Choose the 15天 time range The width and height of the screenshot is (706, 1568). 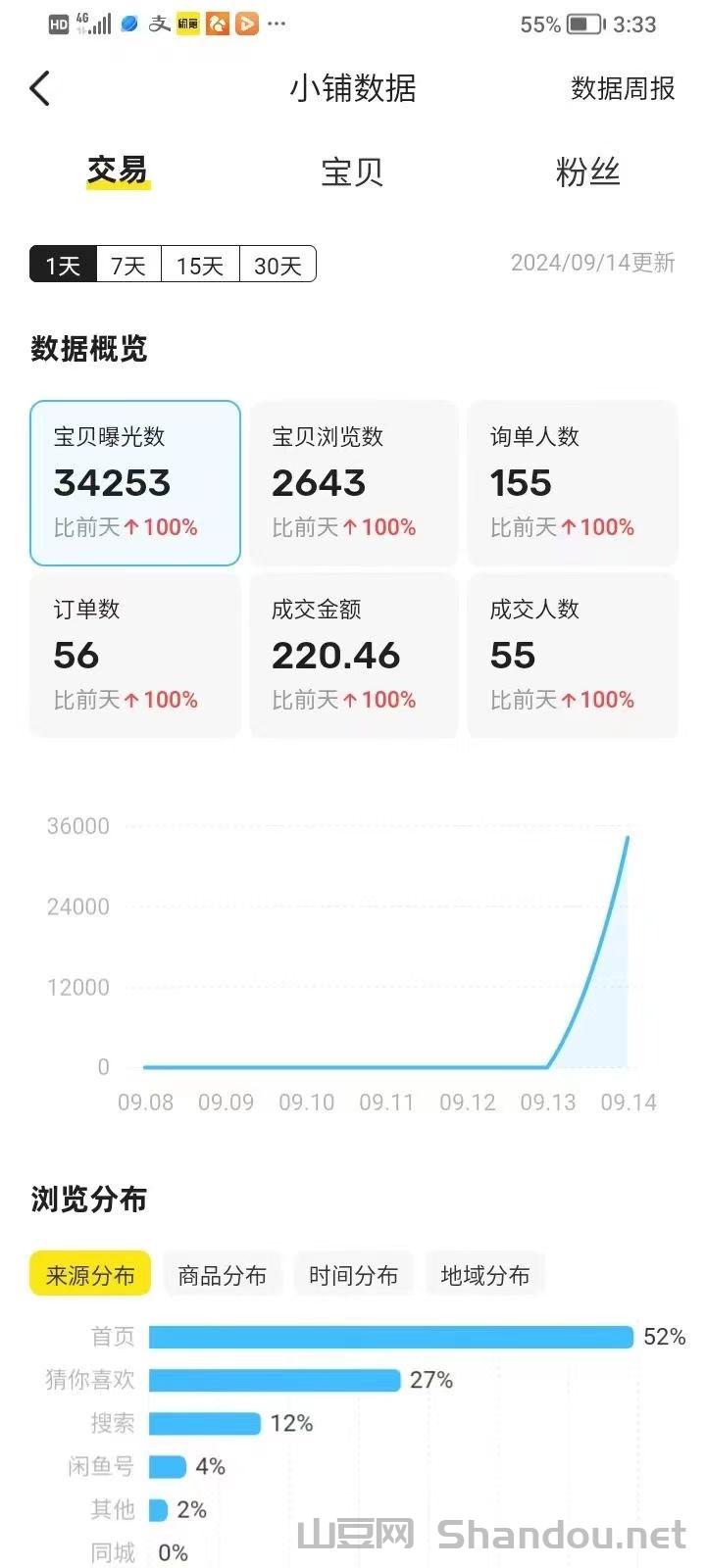click(200, 265)
